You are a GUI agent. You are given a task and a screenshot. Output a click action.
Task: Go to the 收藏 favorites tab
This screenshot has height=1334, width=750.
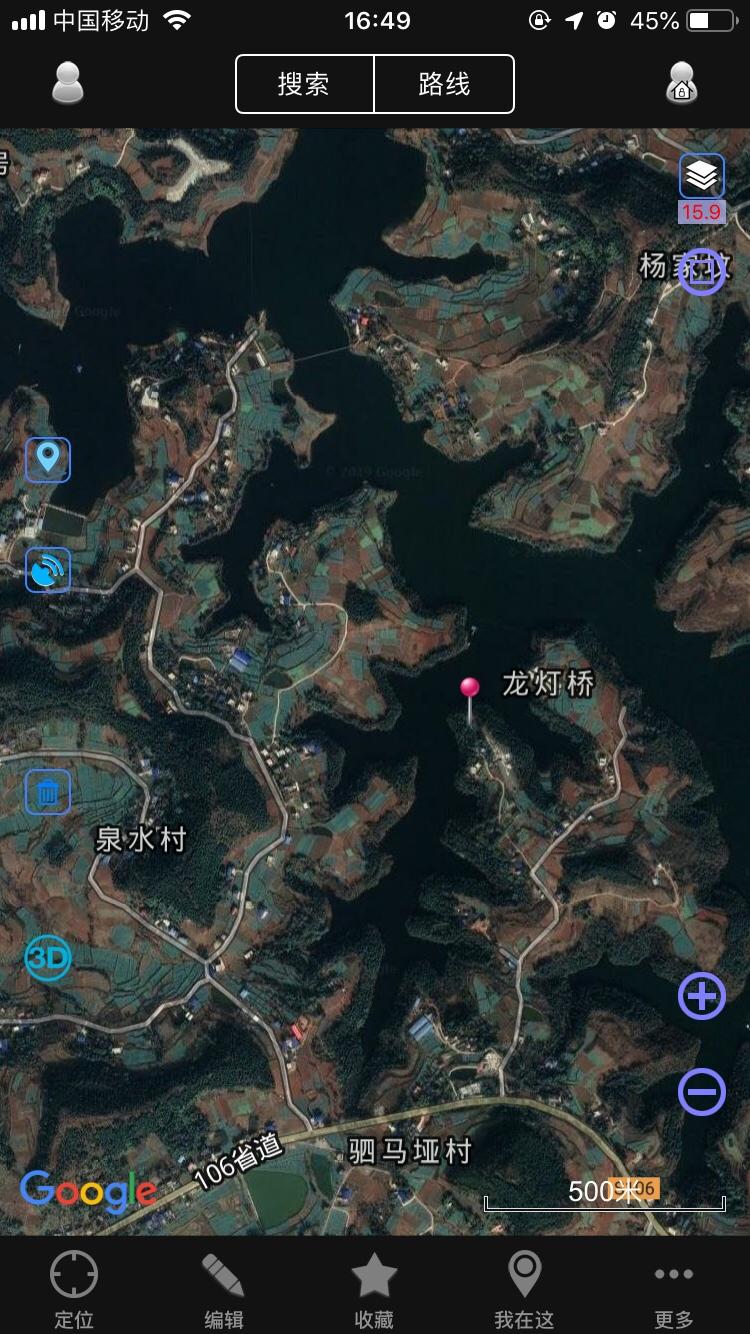coord(374,1290)
